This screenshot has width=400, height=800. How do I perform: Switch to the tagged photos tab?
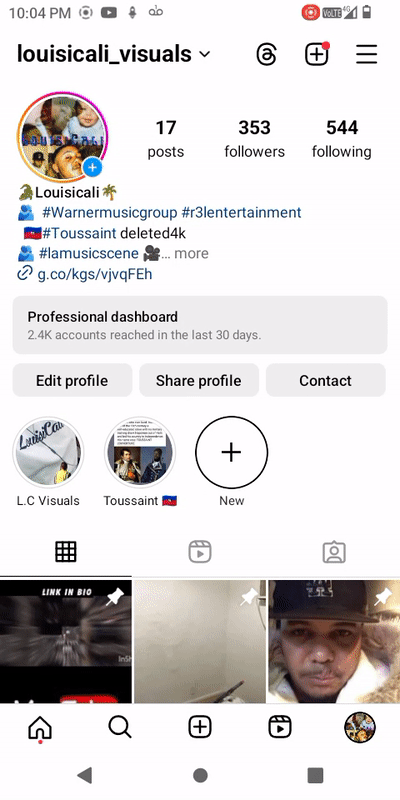pyautogui.click(x=334, y=552)
